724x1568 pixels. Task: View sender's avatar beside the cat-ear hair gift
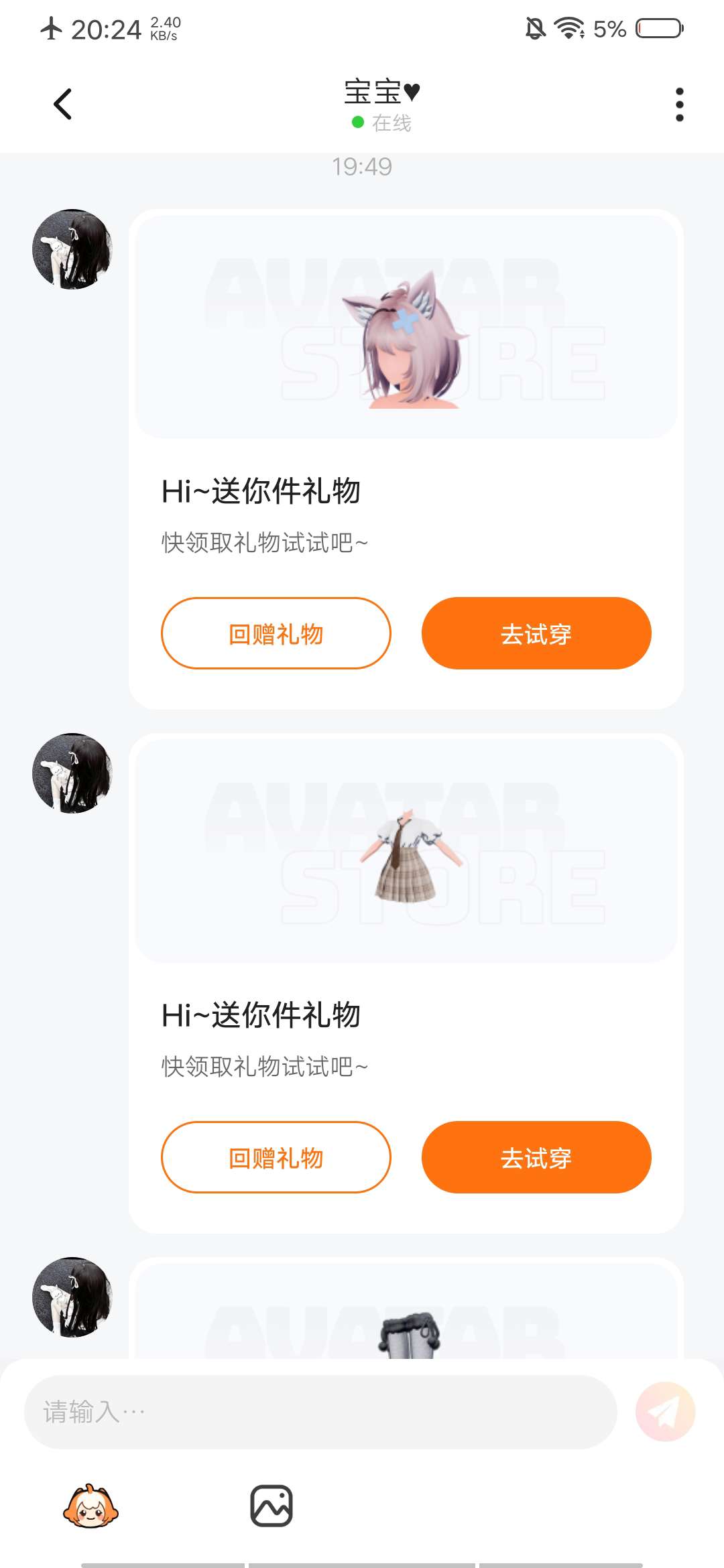[72, 249]
